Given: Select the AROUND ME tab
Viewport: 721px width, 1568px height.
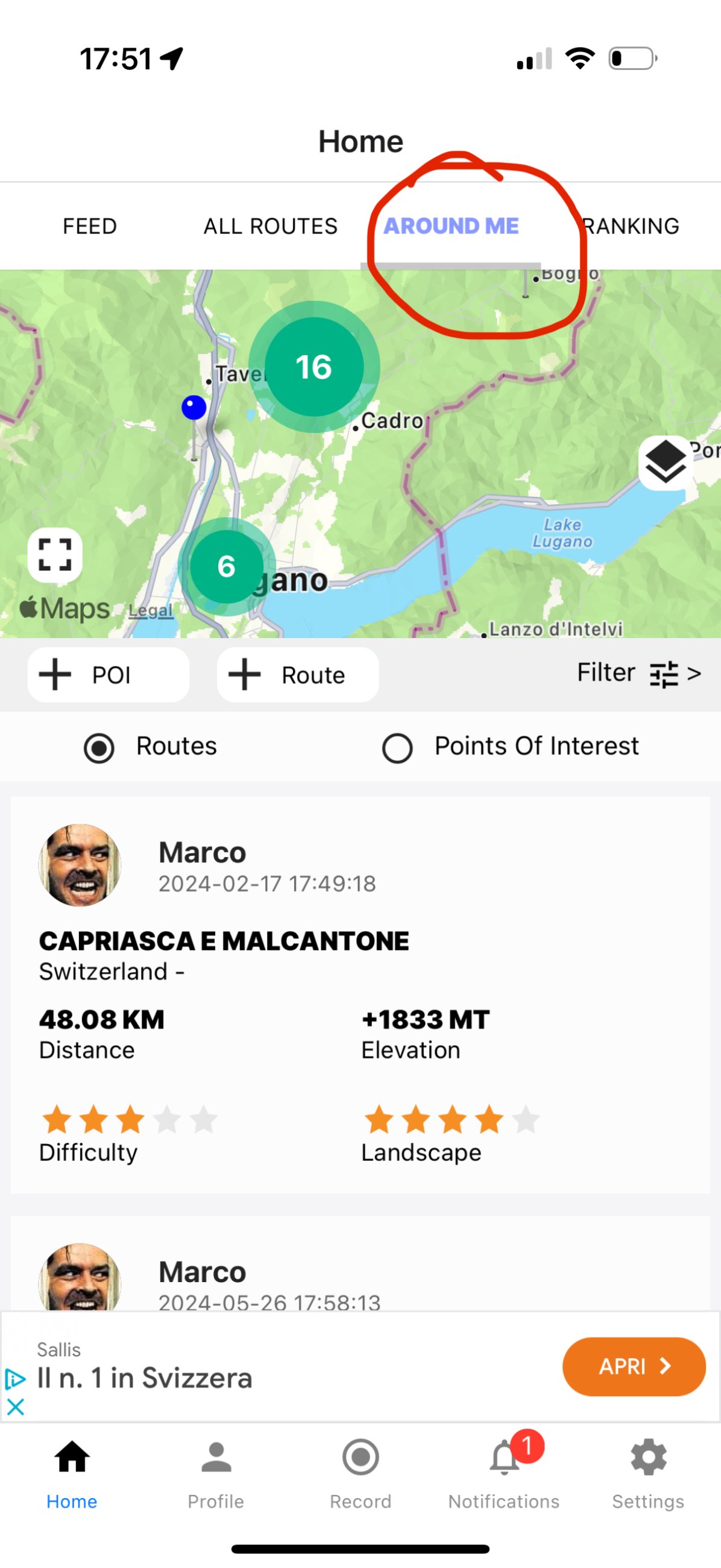Looking at the screenshot, I should 450,226.
